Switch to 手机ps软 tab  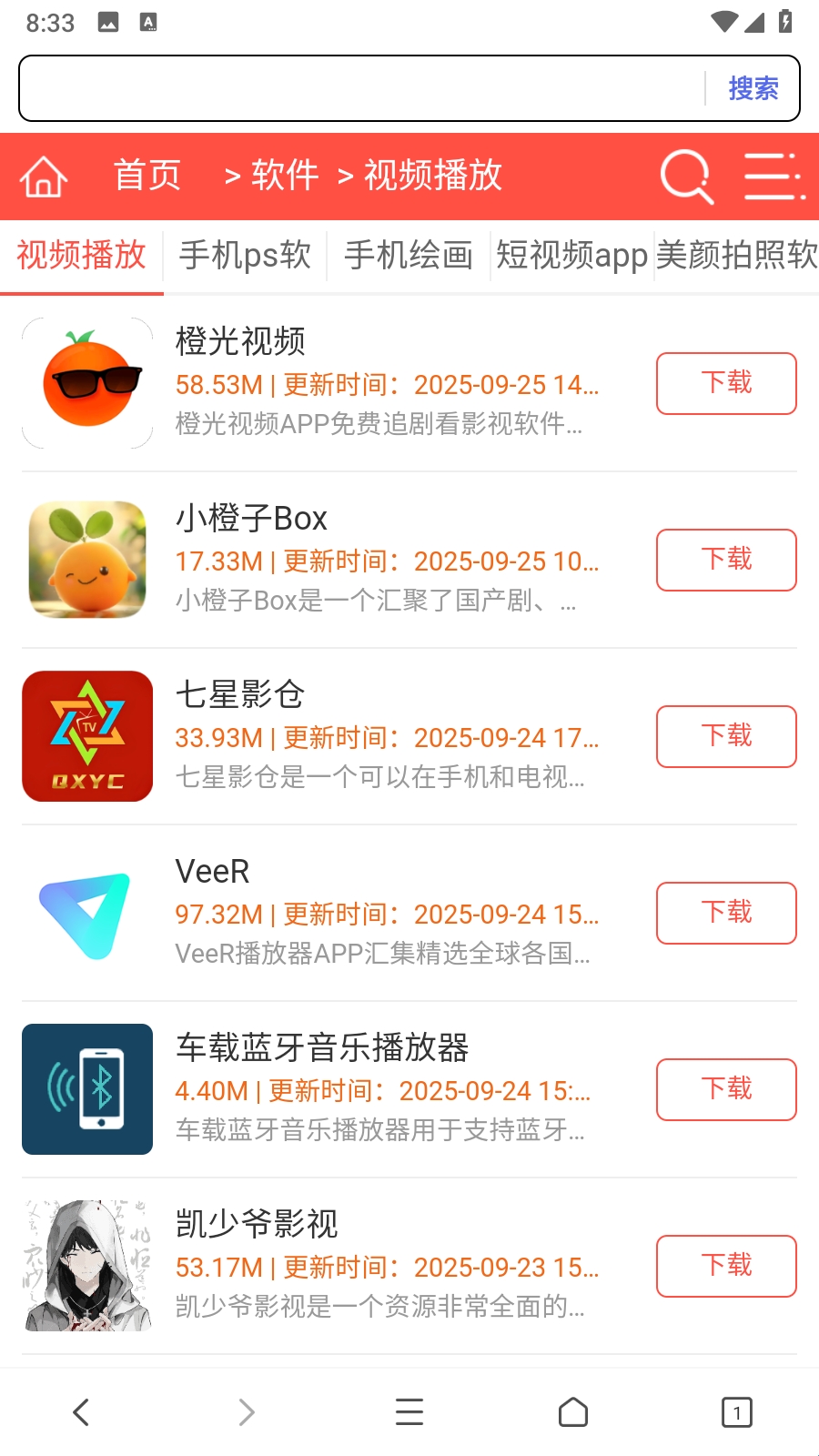pyautogui.click(x=245, y=256)
